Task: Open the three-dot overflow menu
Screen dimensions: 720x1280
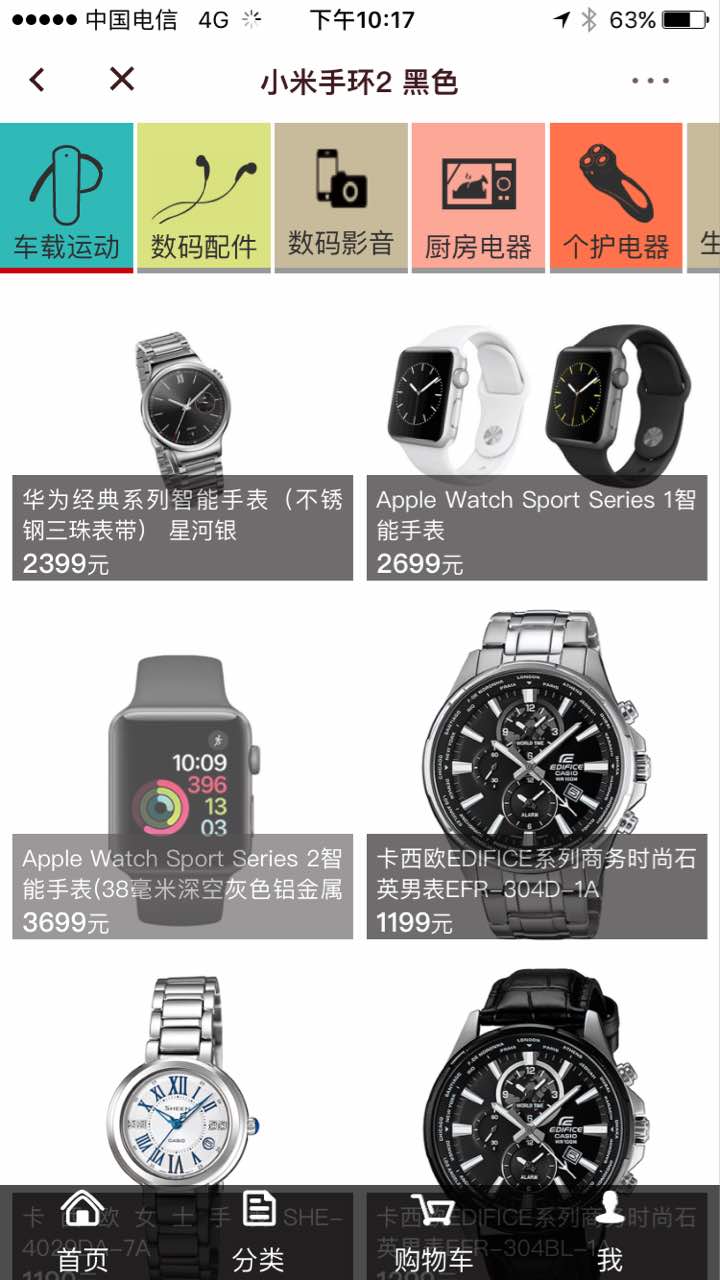Action: pyautogui.click(x=650, y=81)
